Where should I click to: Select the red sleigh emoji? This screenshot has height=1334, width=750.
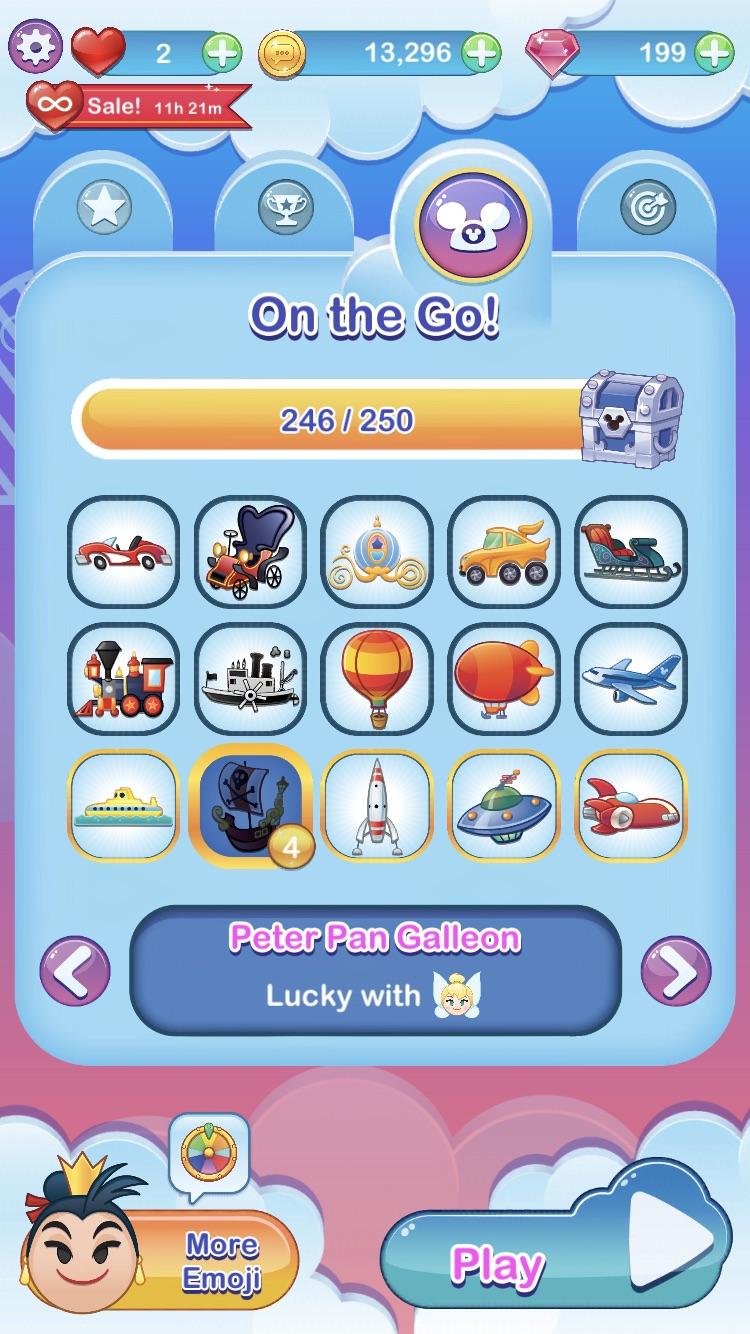click(630, 554)
